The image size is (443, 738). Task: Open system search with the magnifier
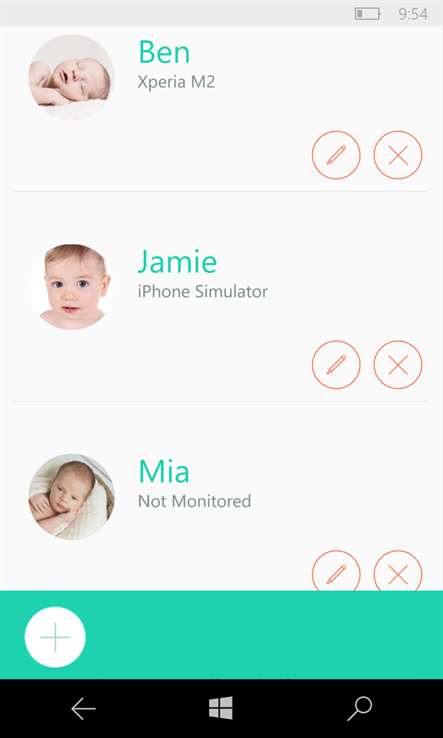coord(360,708)
